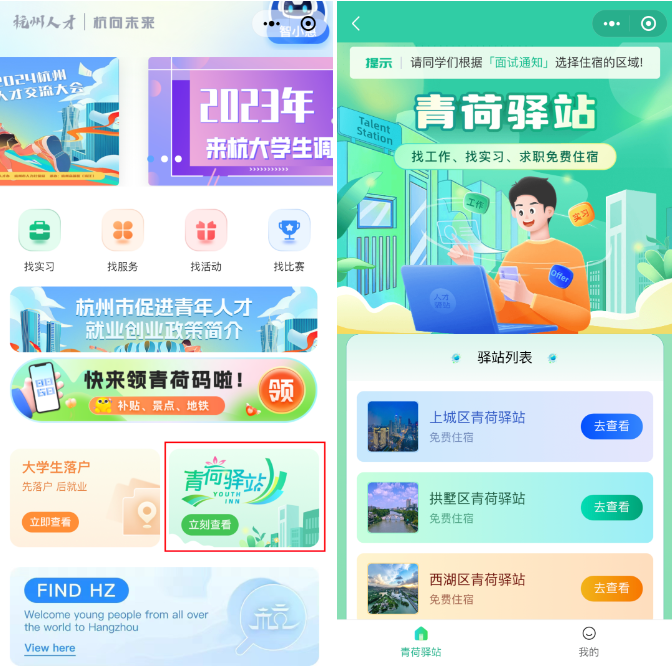
Task: Open the 2023年来杭大学生 banner
Action: pyautogui.click(x=240, y=120)
